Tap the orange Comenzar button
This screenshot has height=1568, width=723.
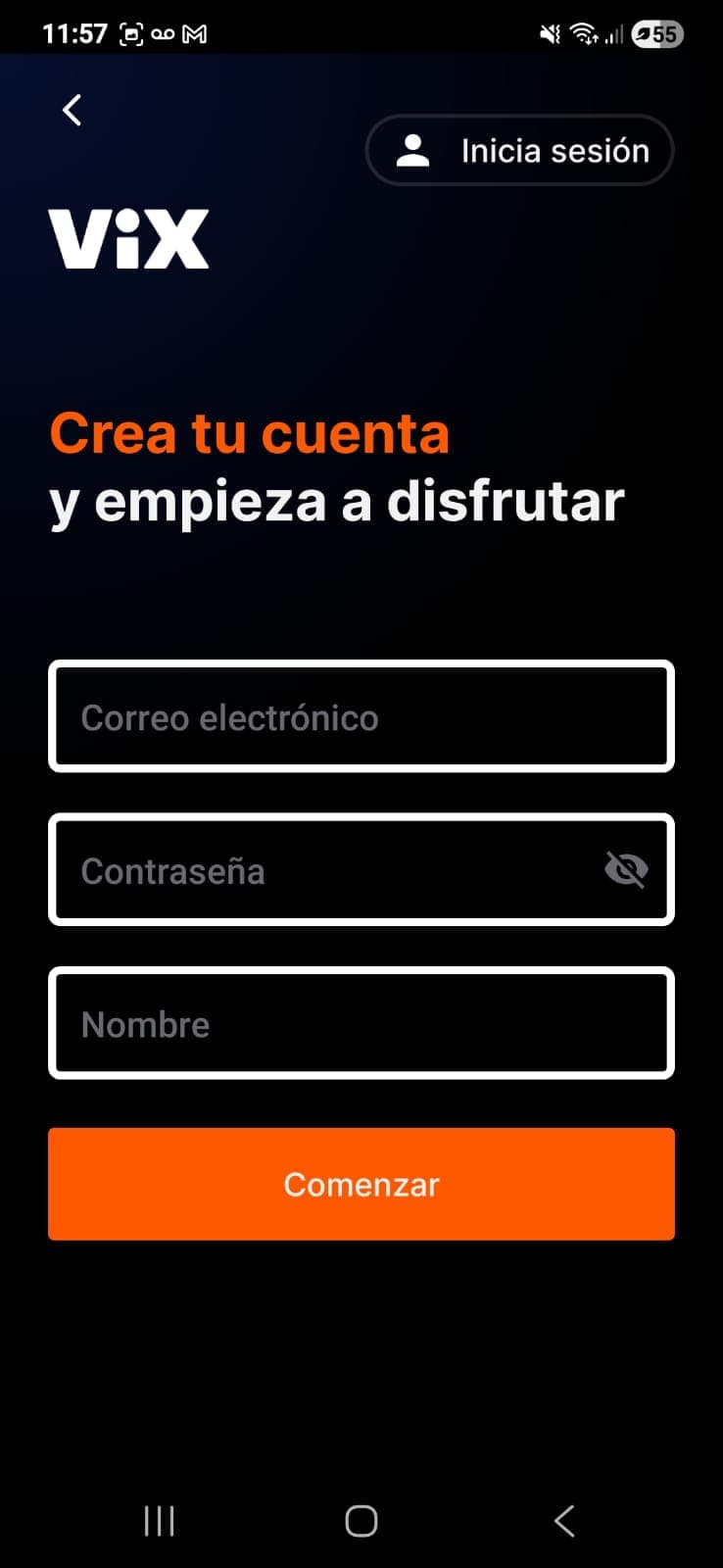click(361, 1184)
